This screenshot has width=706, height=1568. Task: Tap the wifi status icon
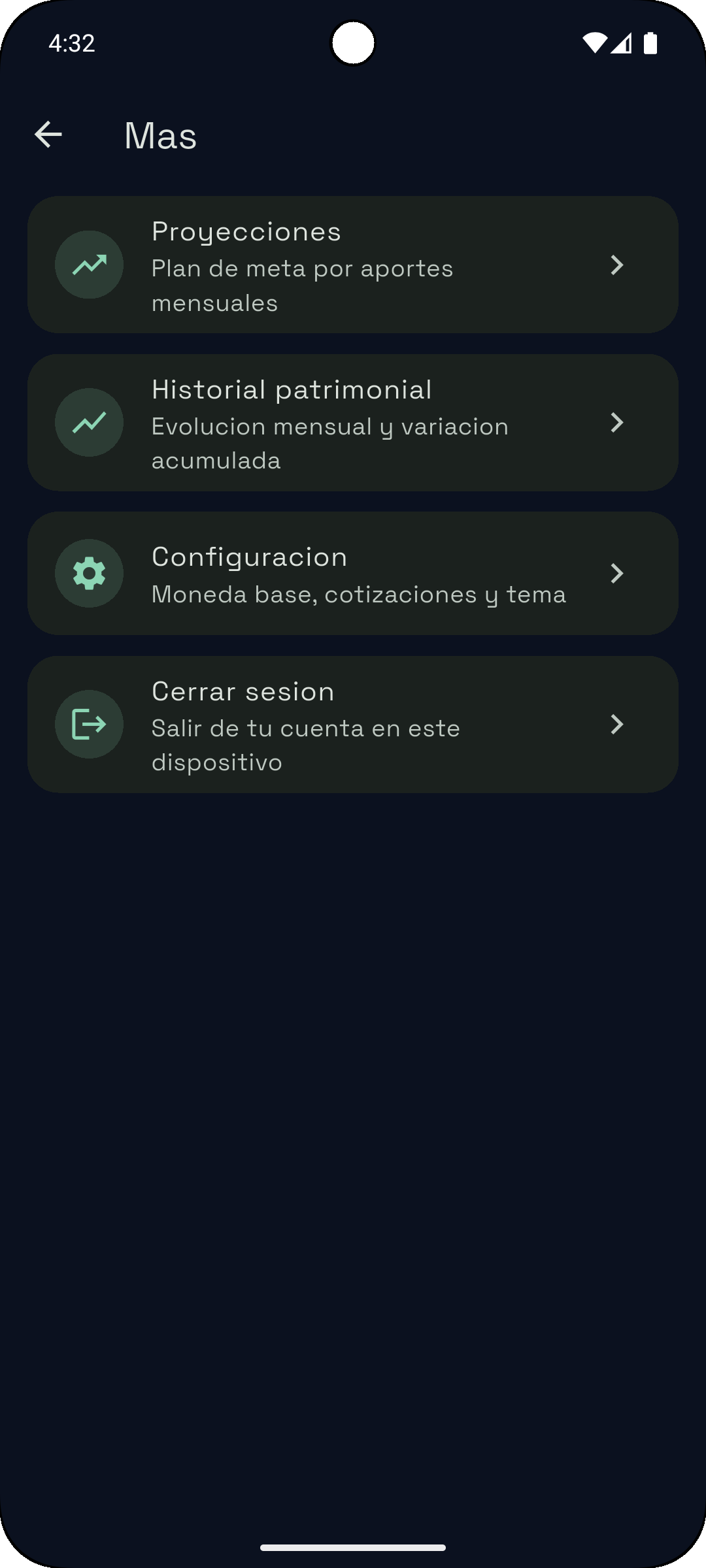tap(594, 43)
